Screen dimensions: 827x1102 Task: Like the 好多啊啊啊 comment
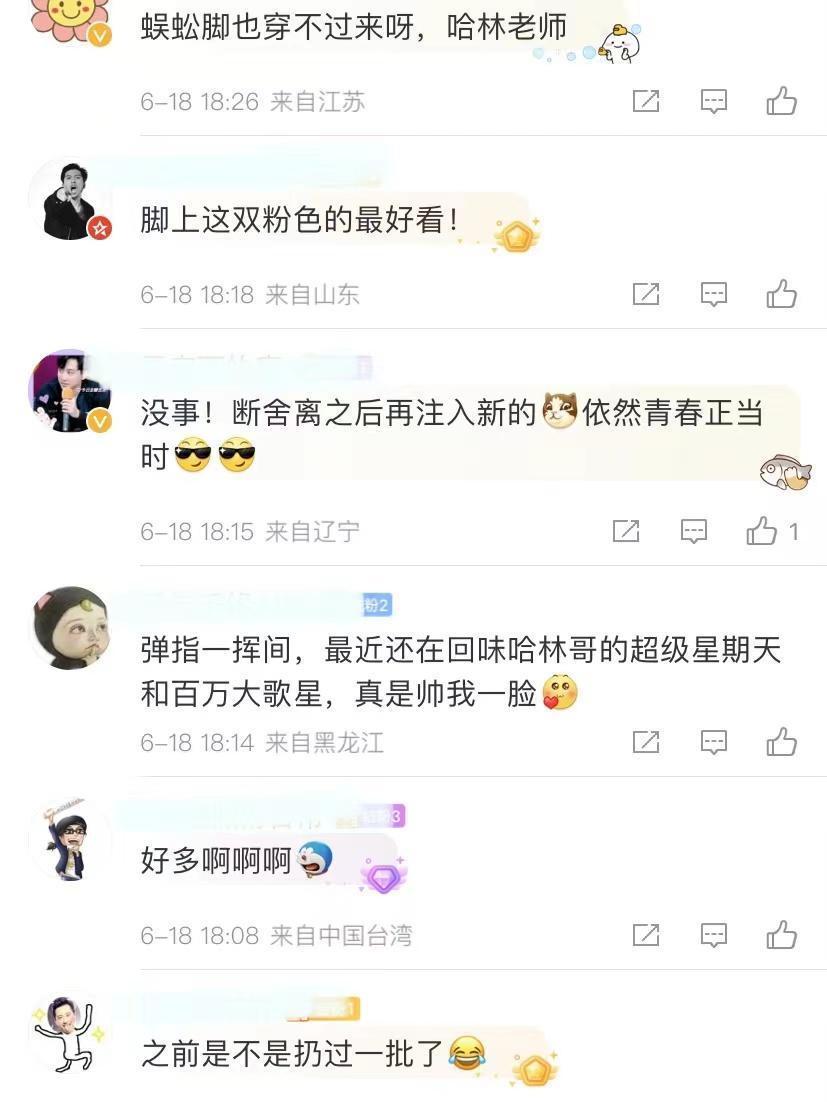(x=781, y=935)
